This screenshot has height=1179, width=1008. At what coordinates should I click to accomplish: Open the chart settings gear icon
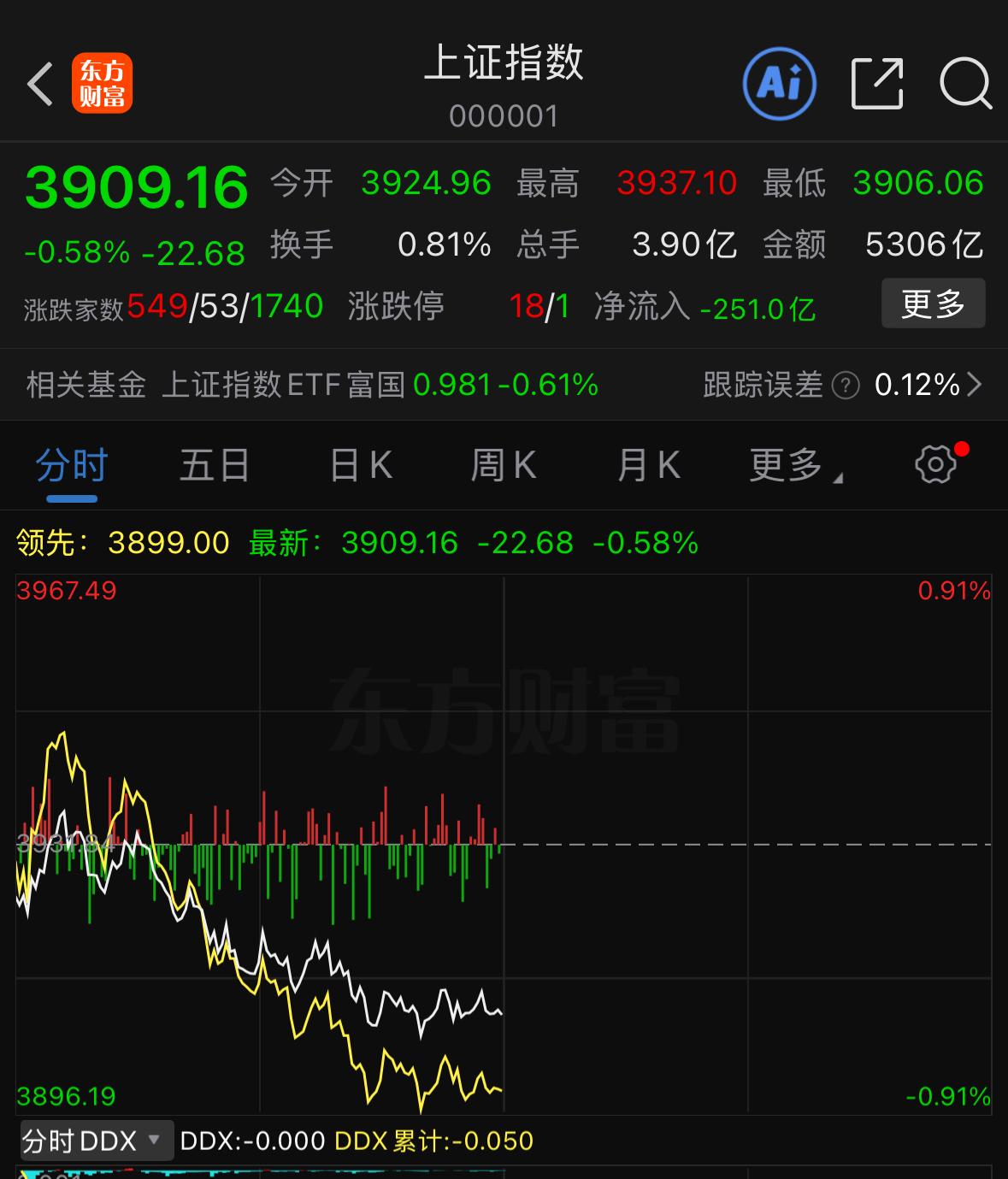[936, 464]
